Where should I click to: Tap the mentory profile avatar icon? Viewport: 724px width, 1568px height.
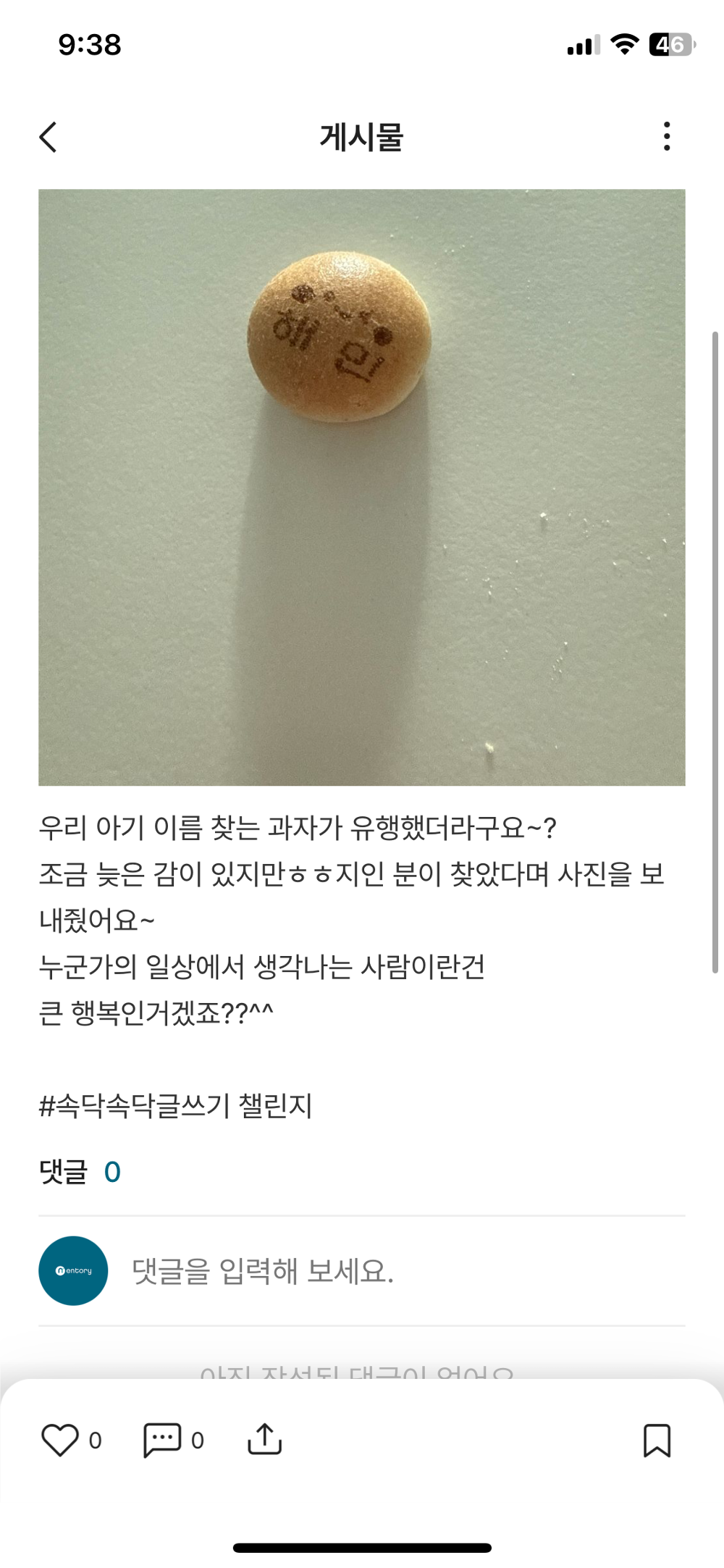72,1270
